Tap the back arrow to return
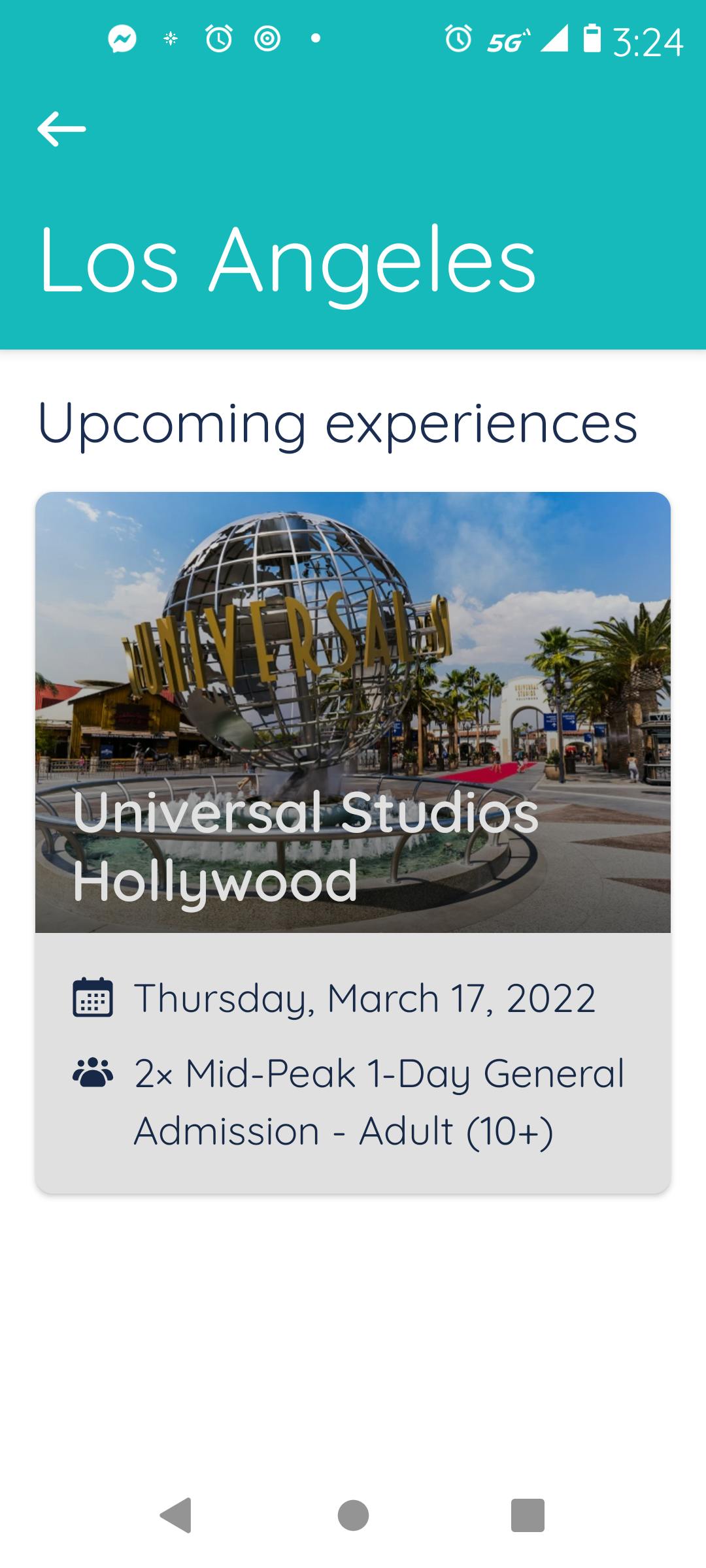This screenshot has height=1568, width=706. (x=61, y=129)
